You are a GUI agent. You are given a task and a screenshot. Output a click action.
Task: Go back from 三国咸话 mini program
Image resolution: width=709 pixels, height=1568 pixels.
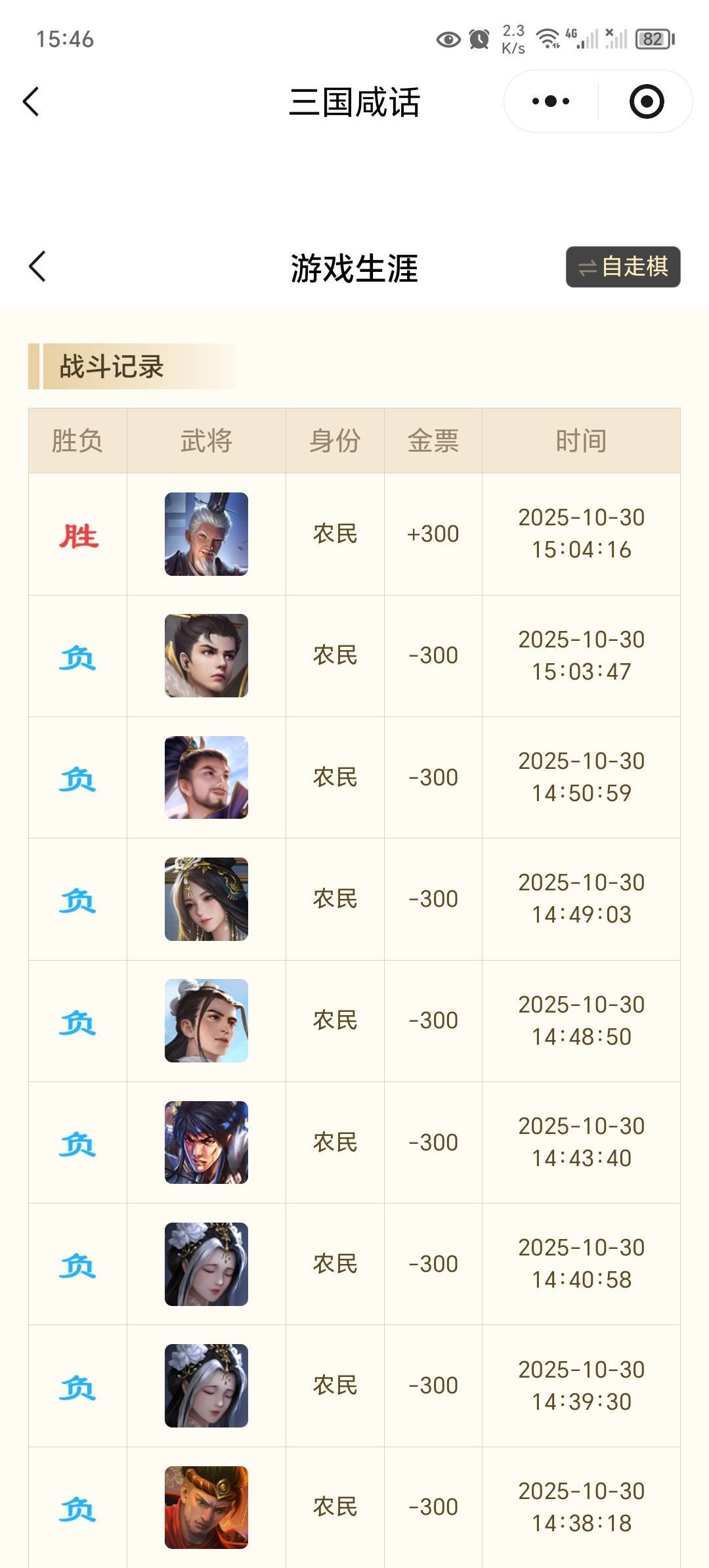(31, 102)
